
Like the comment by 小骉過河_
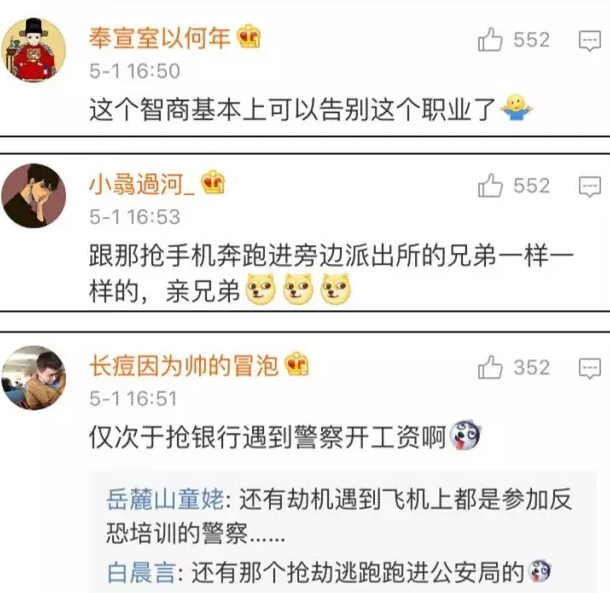(x=491, y=186)
